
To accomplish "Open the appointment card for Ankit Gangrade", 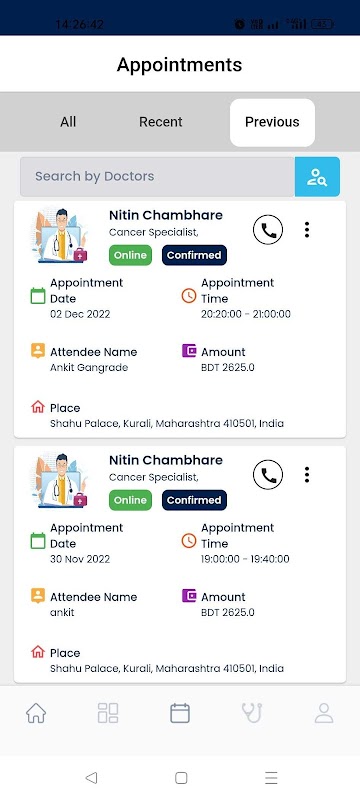I will [x=179, y=319].
